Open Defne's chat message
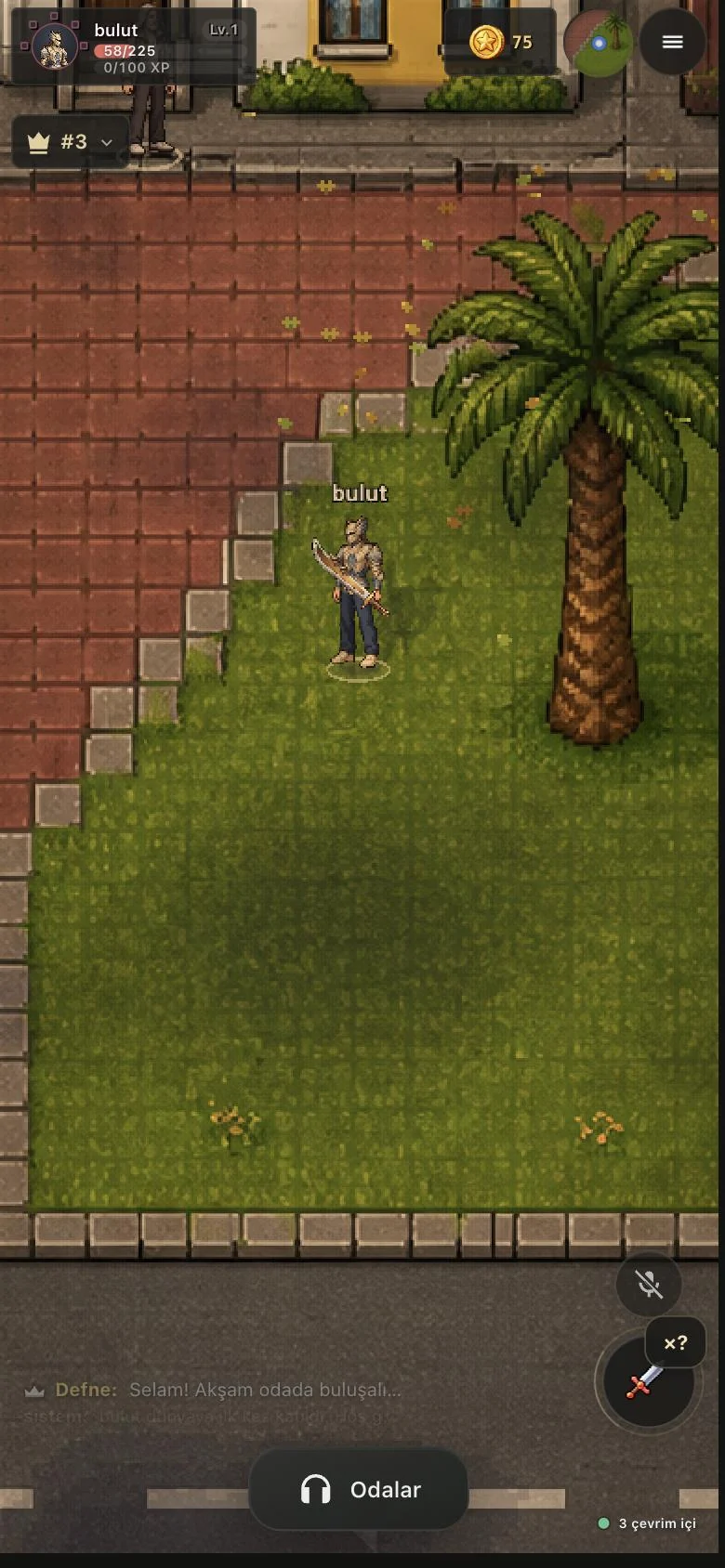This screenshot has height=1568, width=725. (214, 1390)
